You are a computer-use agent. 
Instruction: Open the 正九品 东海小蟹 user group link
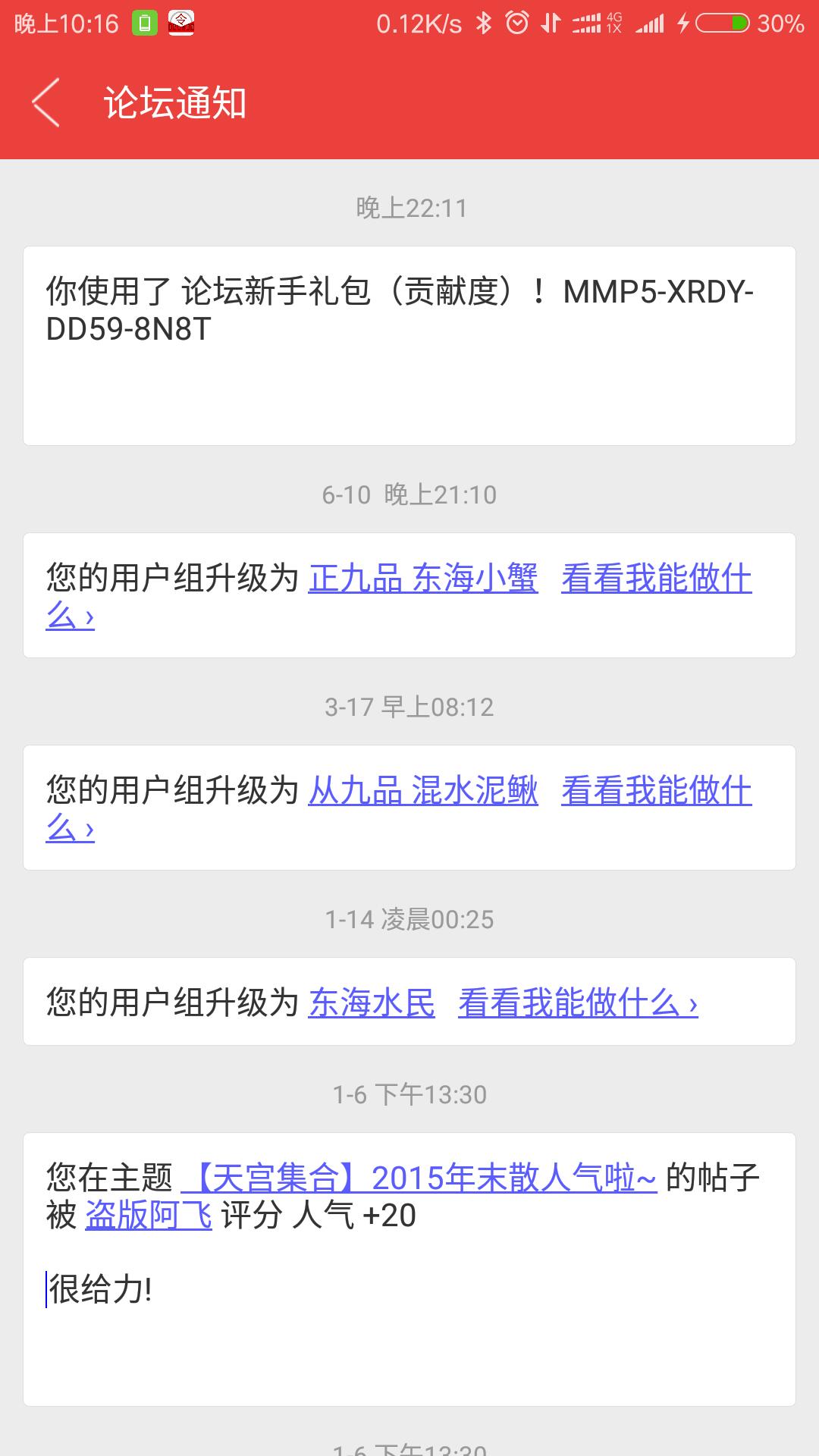(x=423, y=579)
